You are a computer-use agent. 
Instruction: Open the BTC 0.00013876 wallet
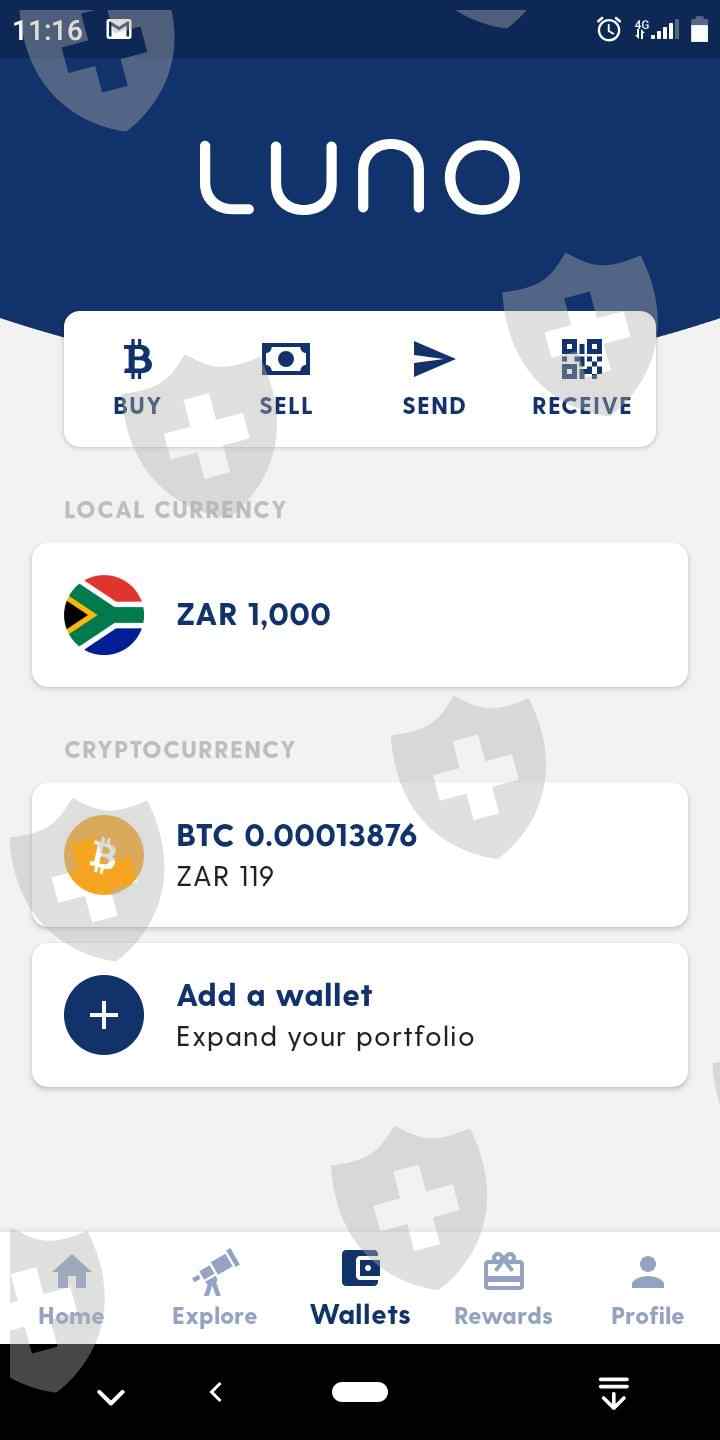[360, 855]
